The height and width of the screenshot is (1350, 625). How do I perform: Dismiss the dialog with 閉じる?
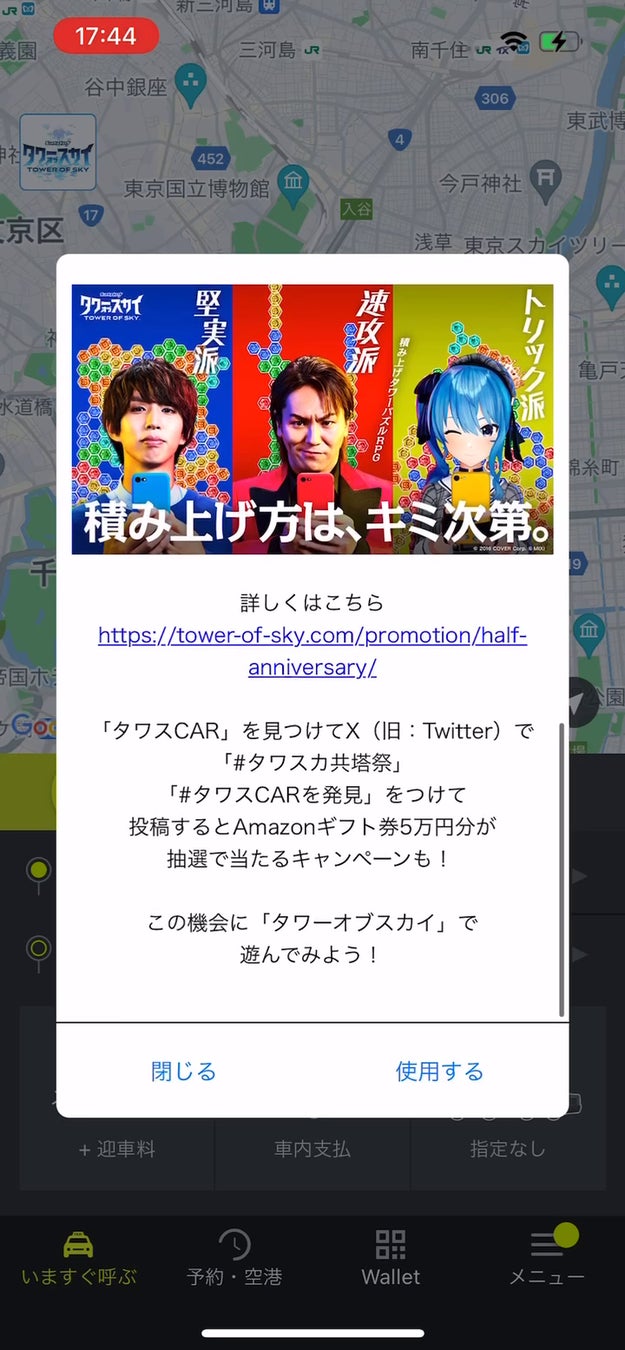click(x=184, y=1071)
